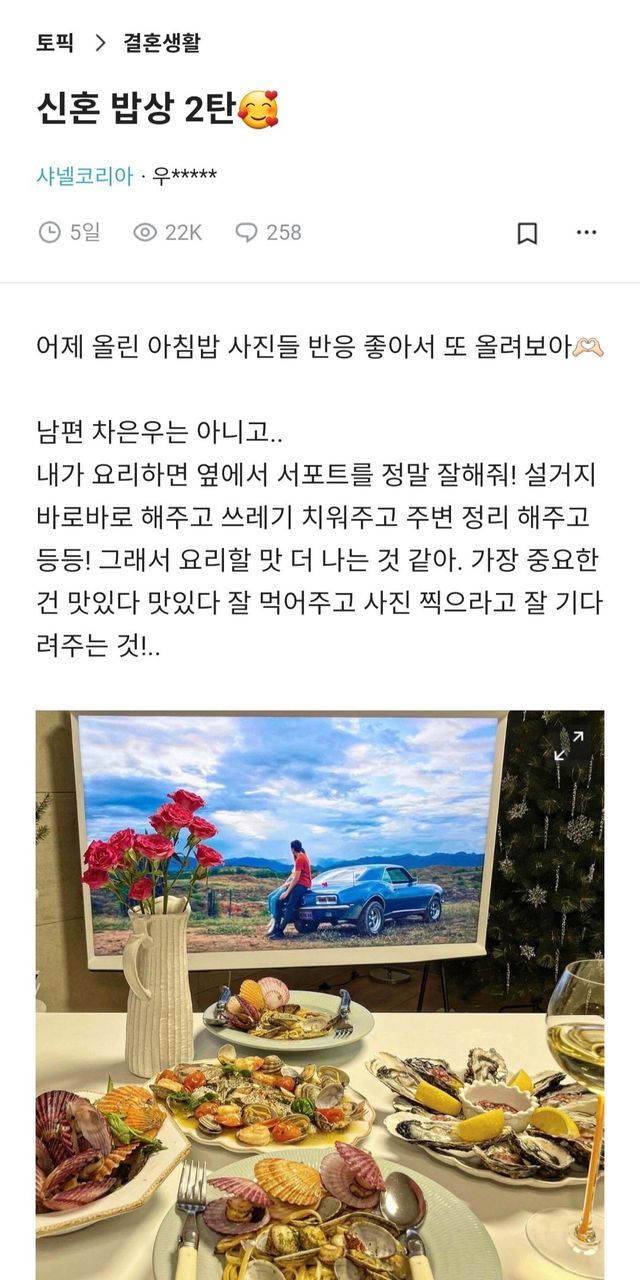Jump to the 258 comments
This screenshot has height=1280, width=640.
pyautogui.click(x=268, y=233)
